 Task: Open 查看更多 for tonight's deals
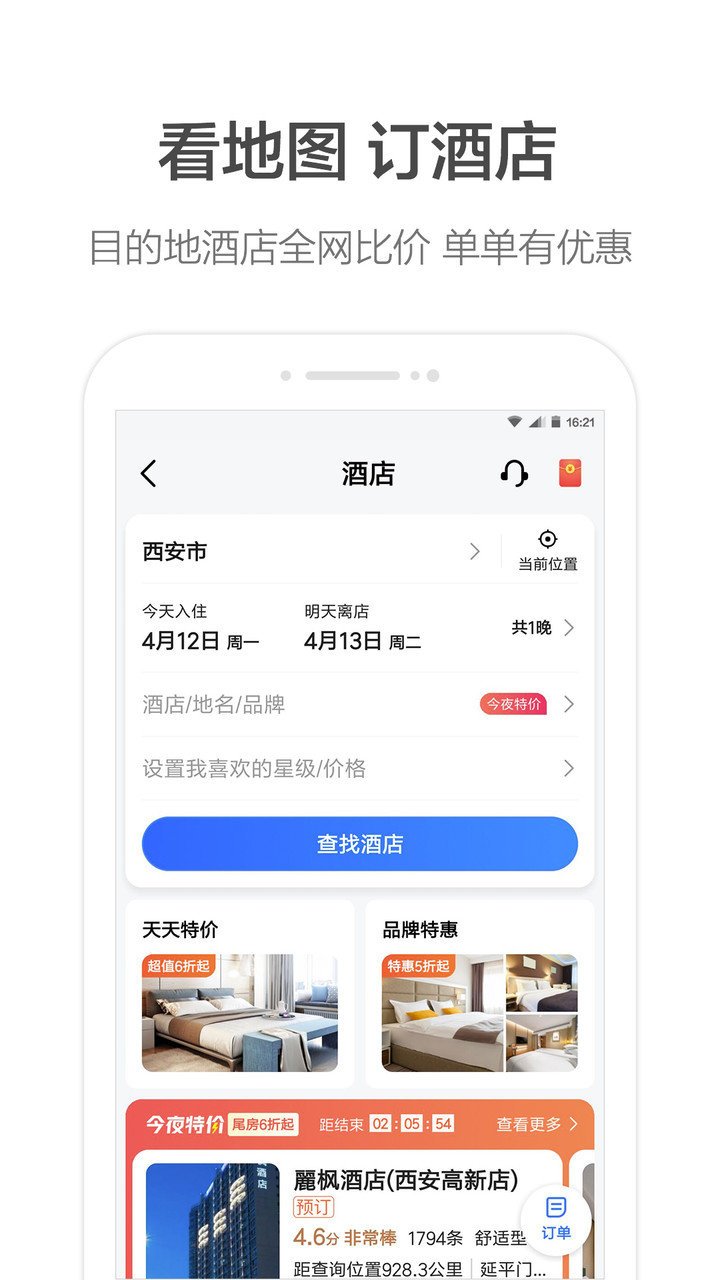530,1124
